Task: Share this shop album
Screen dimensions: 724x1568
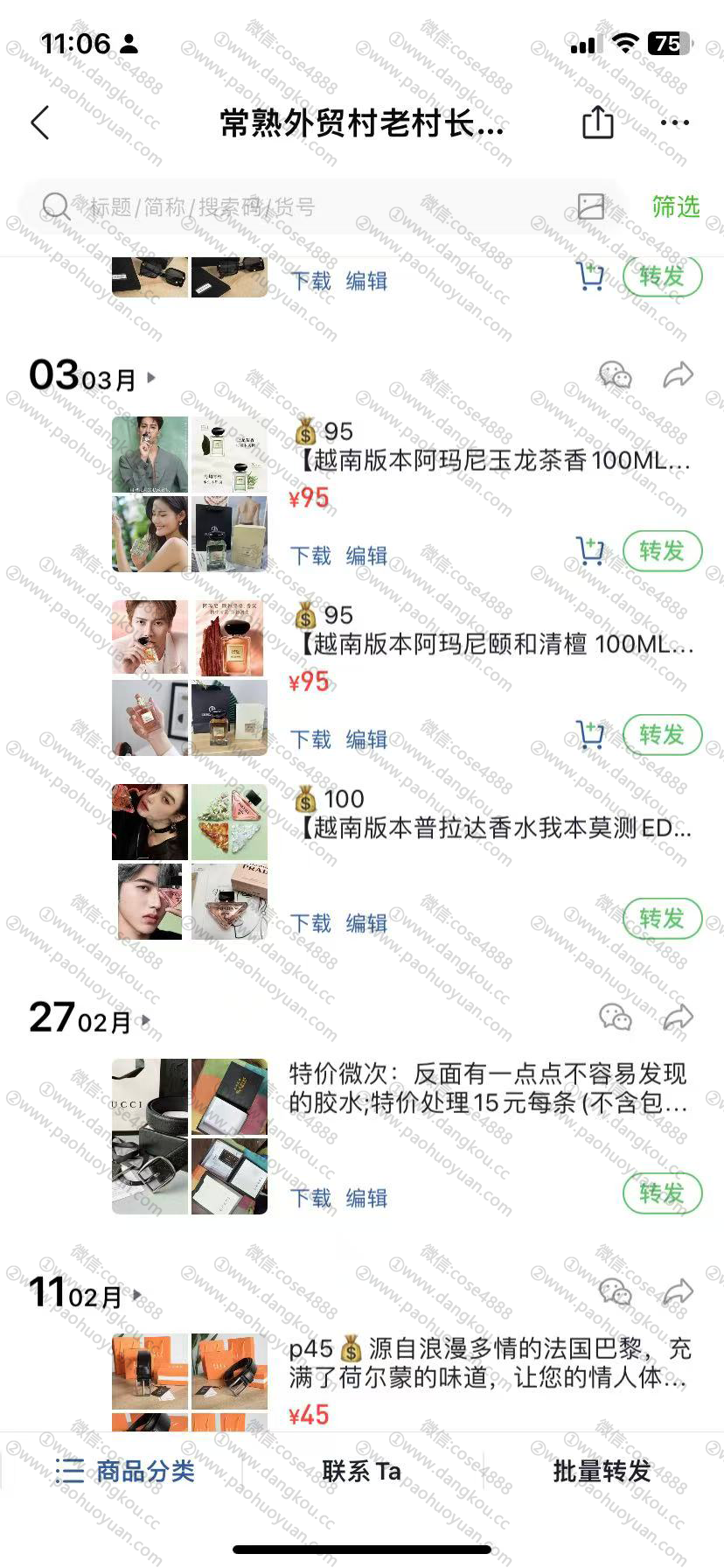Action: (x=598, y=122)
